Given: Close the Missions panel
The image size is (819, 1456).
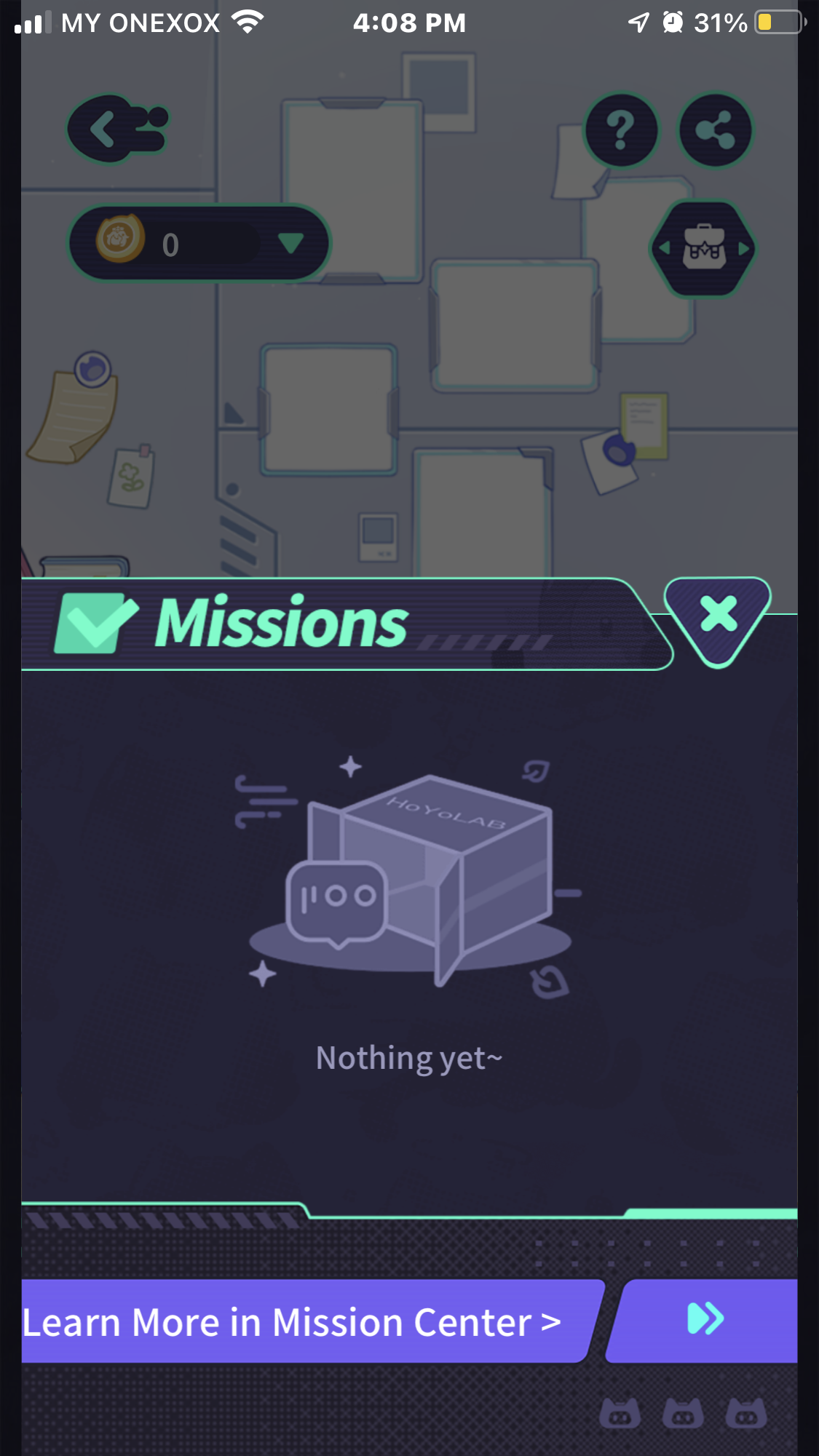Looking at the screenshot, I should pyautogui.click(x=718, y=619).
